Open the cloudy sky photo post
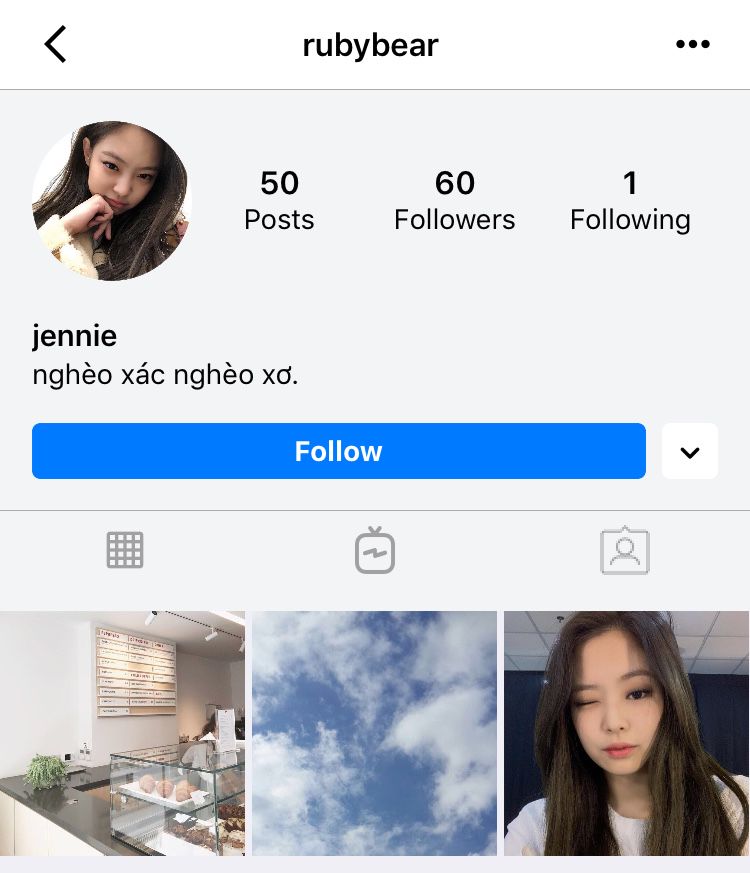750x873 pixels. [x=374, y=733]
